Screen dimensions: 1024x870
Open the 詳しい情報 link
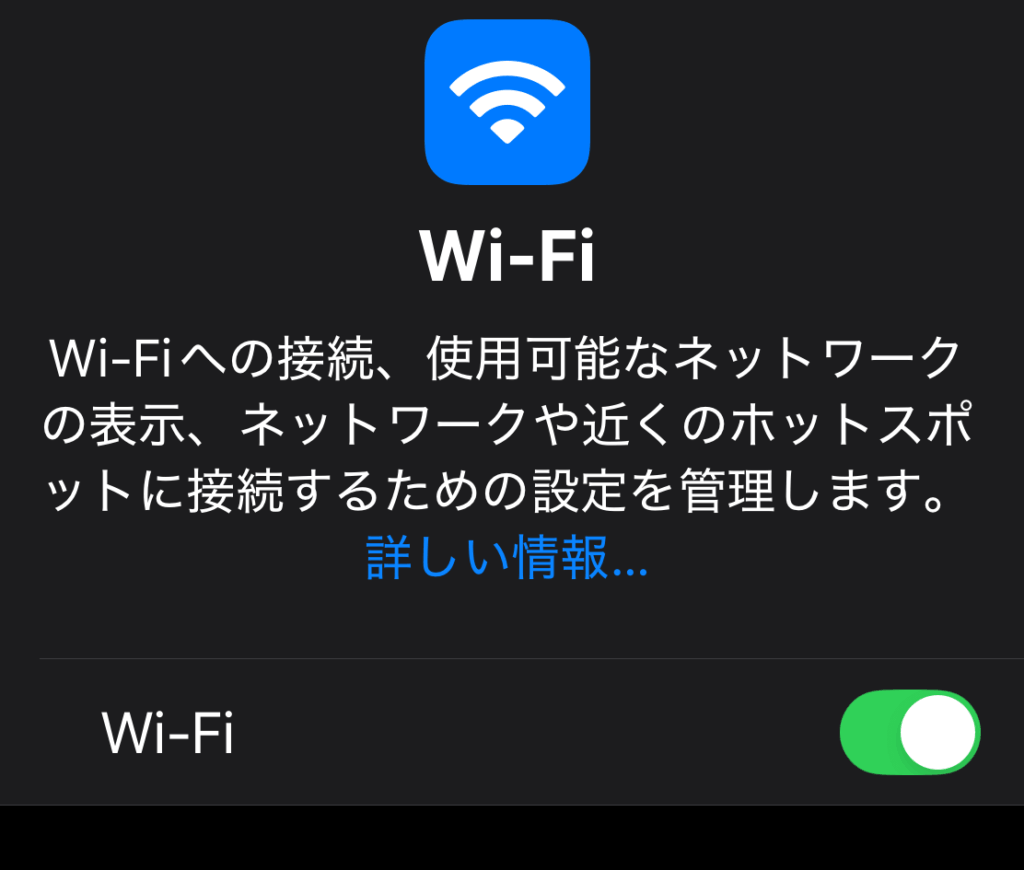507,559
